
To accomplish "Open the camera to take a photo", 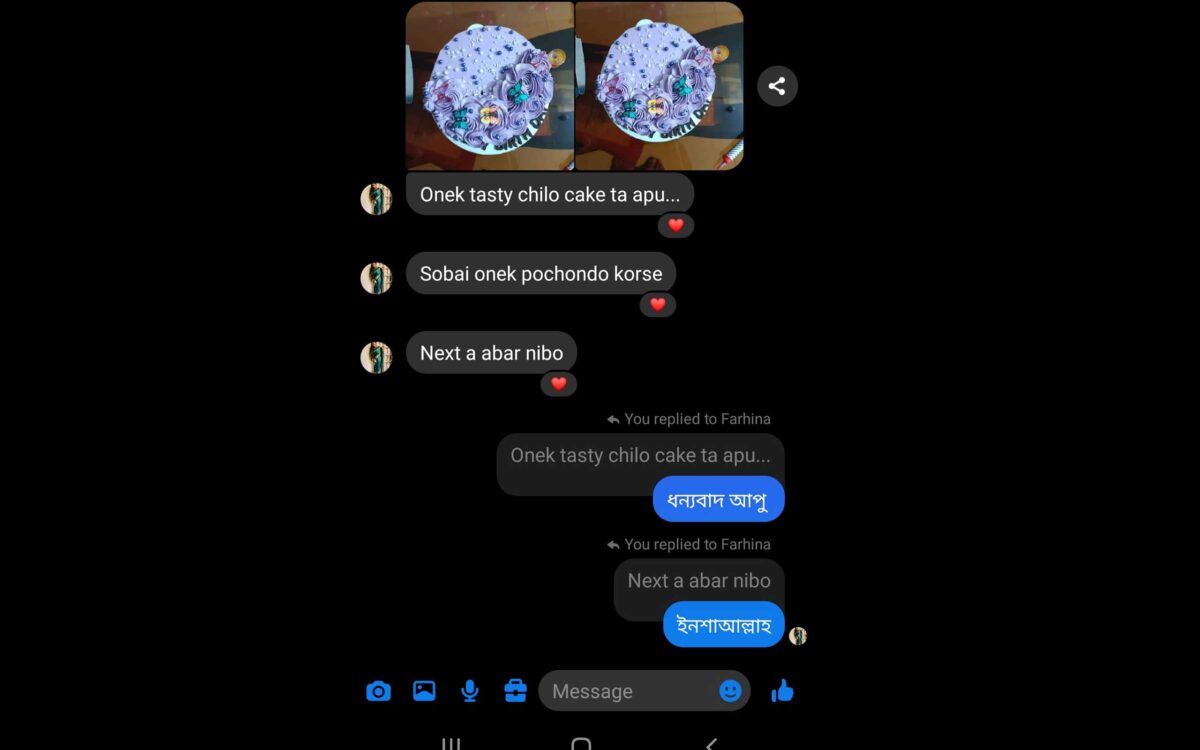I will pos(378,691).
